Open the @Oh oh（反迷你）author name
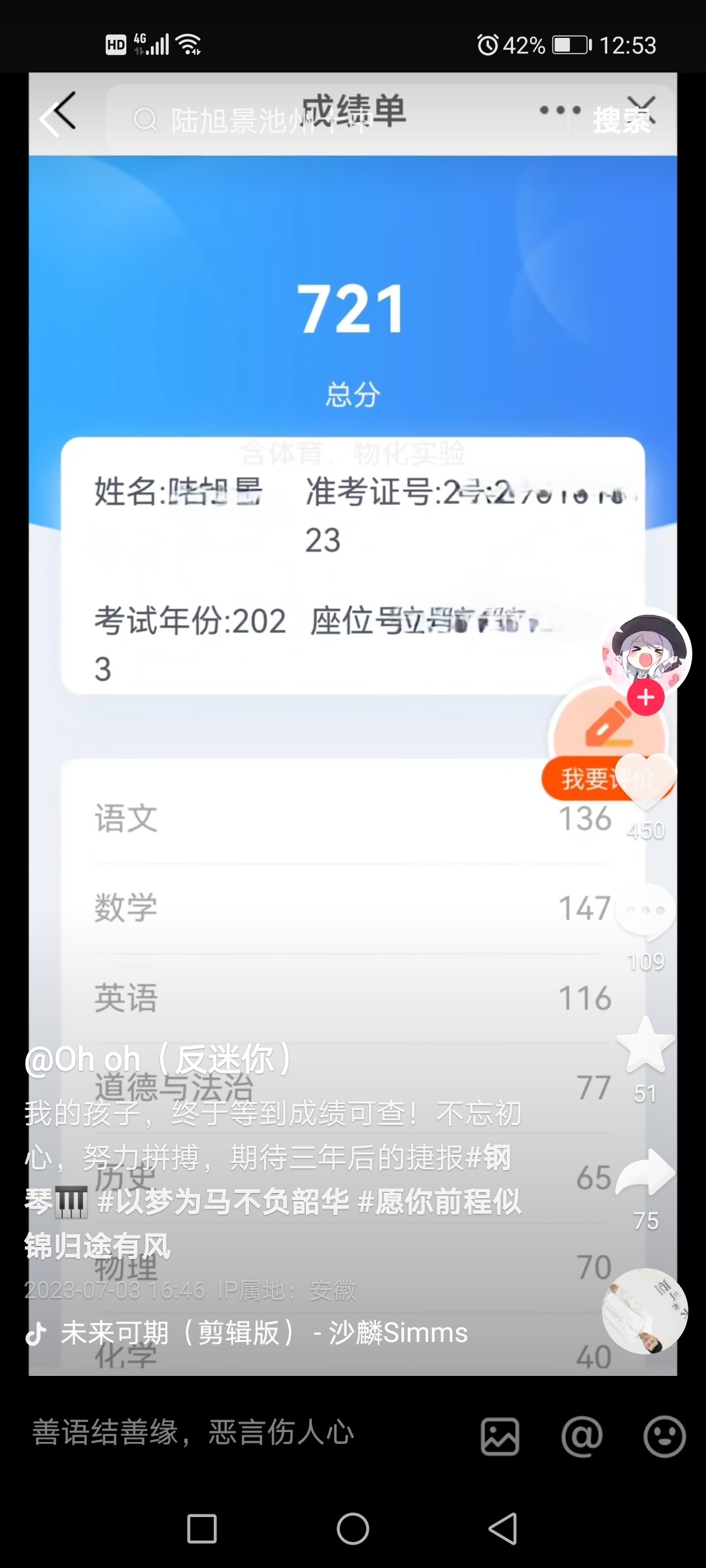This screenshot has height=1568, width=706. tap(158, 1060)
